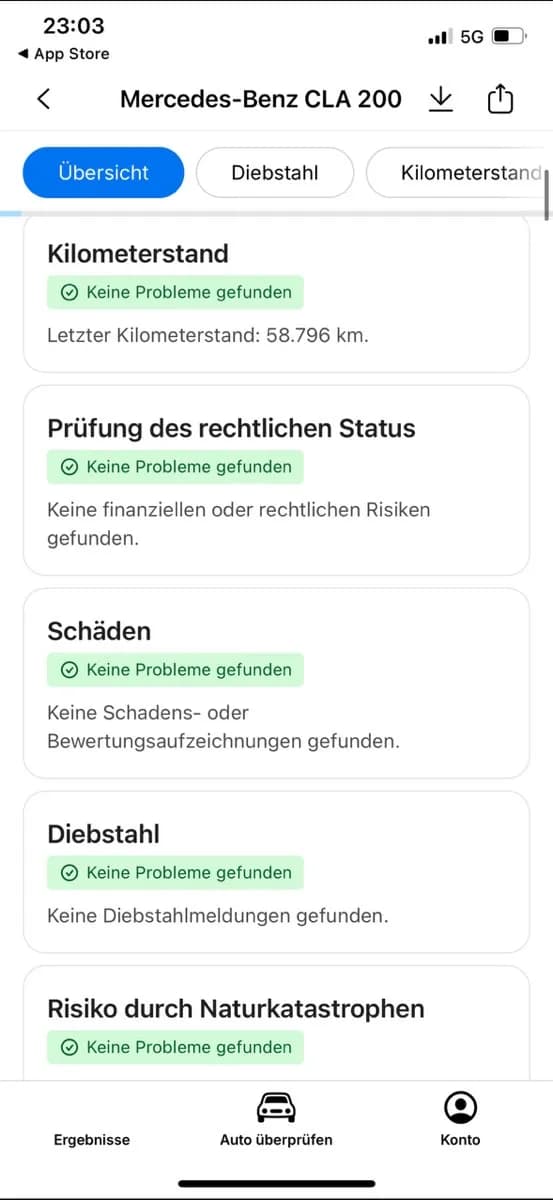This screenshot has width=553, height=1200.
Task: Open Prüfung des rechtlichen Status card
Action: point(276,480)
